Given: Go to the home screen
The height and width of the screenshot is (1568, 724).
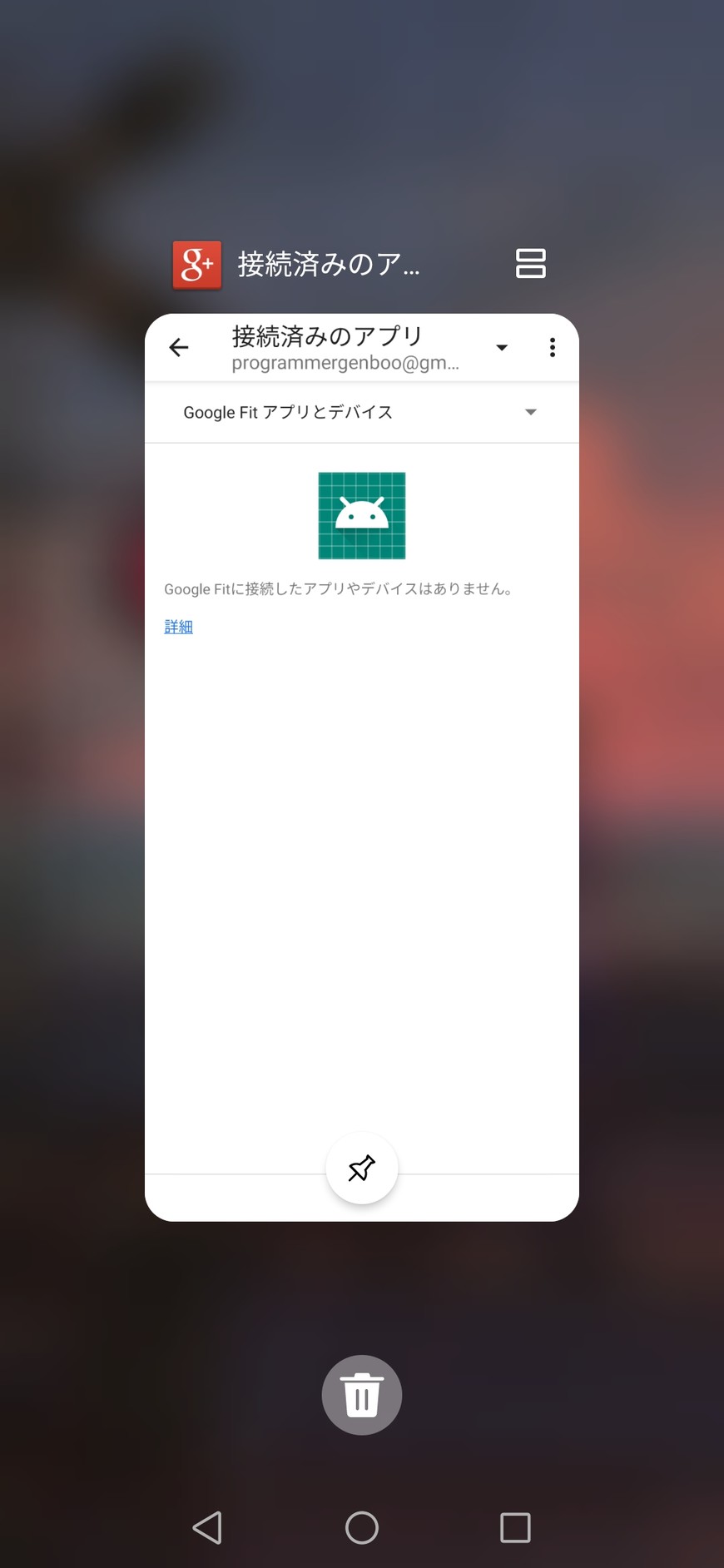Looking at the screenshot, I should 361,1527.
